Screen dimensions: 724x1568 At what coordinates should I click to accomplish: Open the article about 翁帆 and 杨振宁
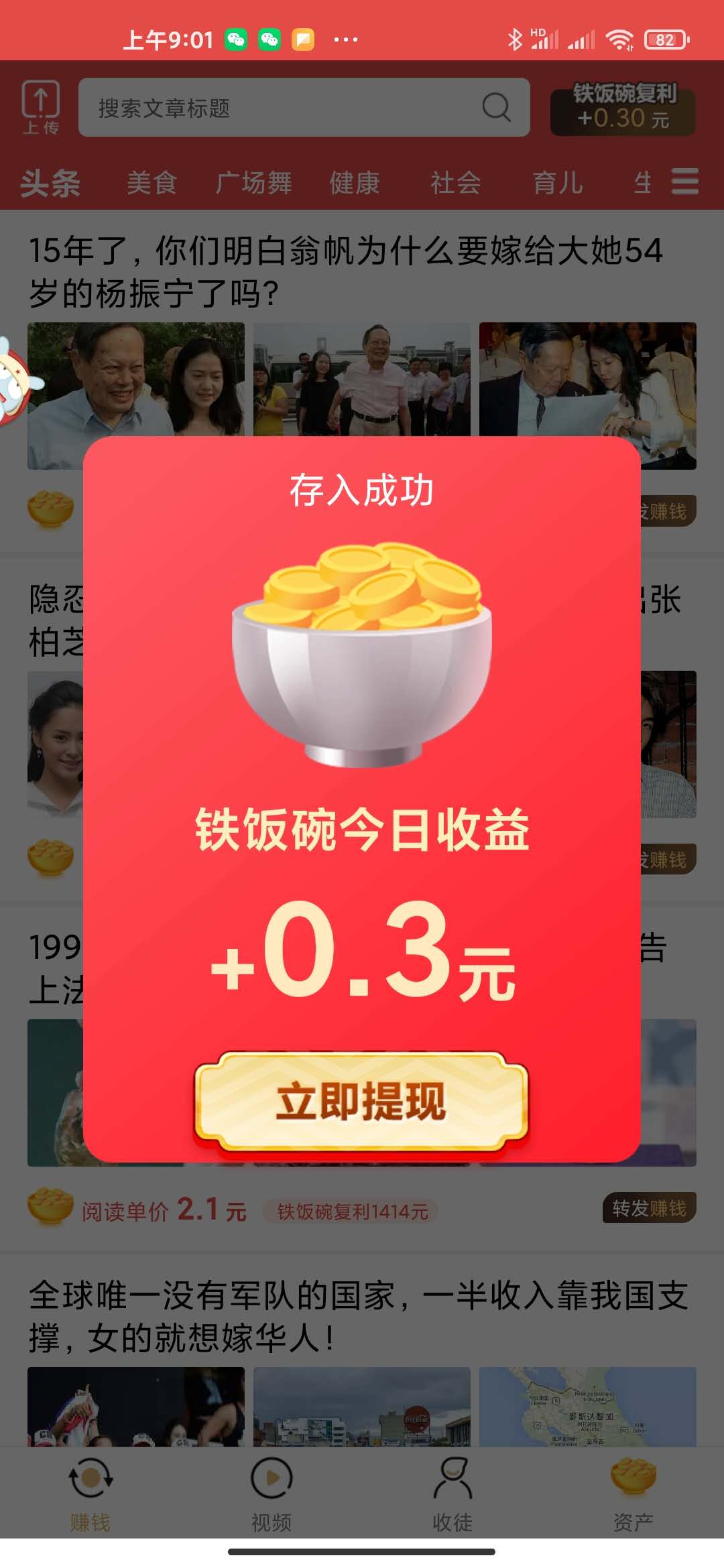[x=346, y=271]
